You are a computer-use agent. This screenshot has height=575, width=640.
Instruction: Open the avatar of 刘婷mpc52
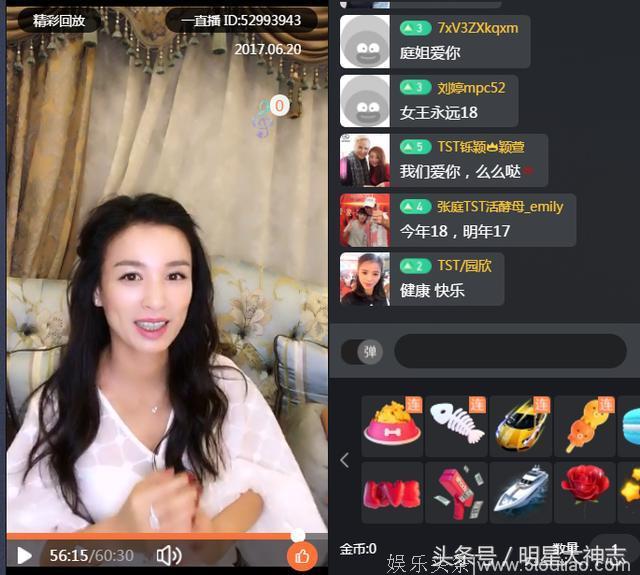365,101
